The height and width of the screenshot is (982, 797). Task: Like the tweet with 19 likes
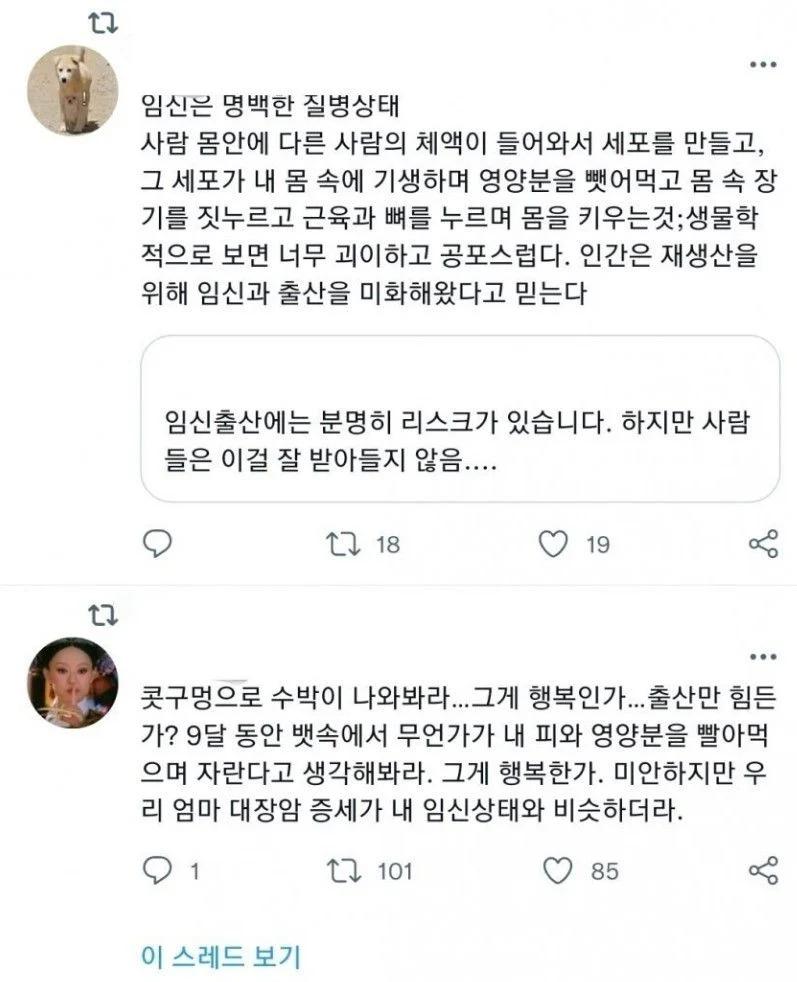[553, 543]
